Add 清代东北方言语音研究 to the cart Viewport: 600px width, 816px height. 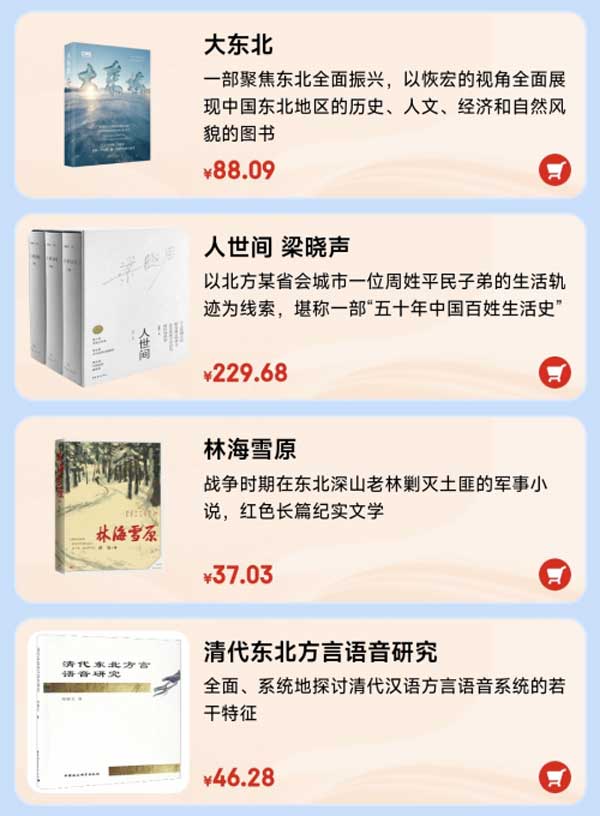(x=554, y=776)
